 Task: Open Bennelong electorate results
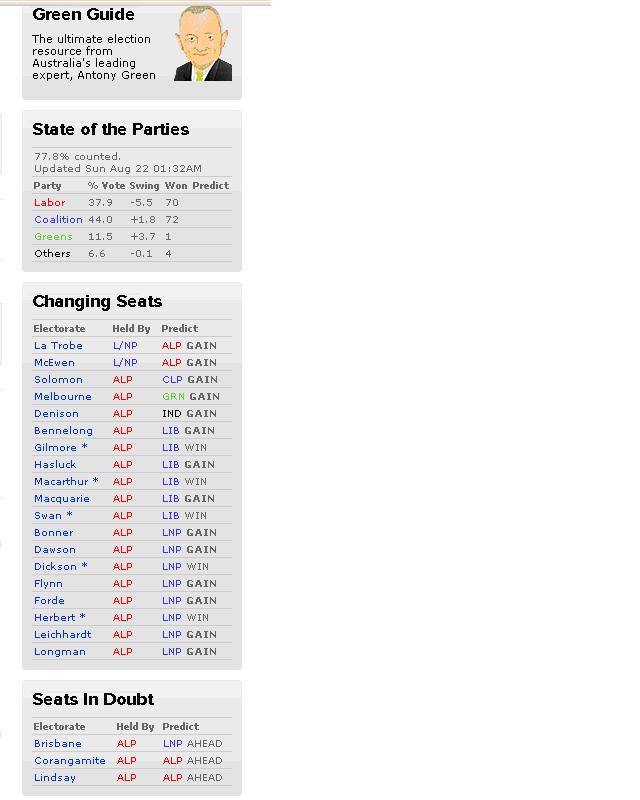point(63,430)
